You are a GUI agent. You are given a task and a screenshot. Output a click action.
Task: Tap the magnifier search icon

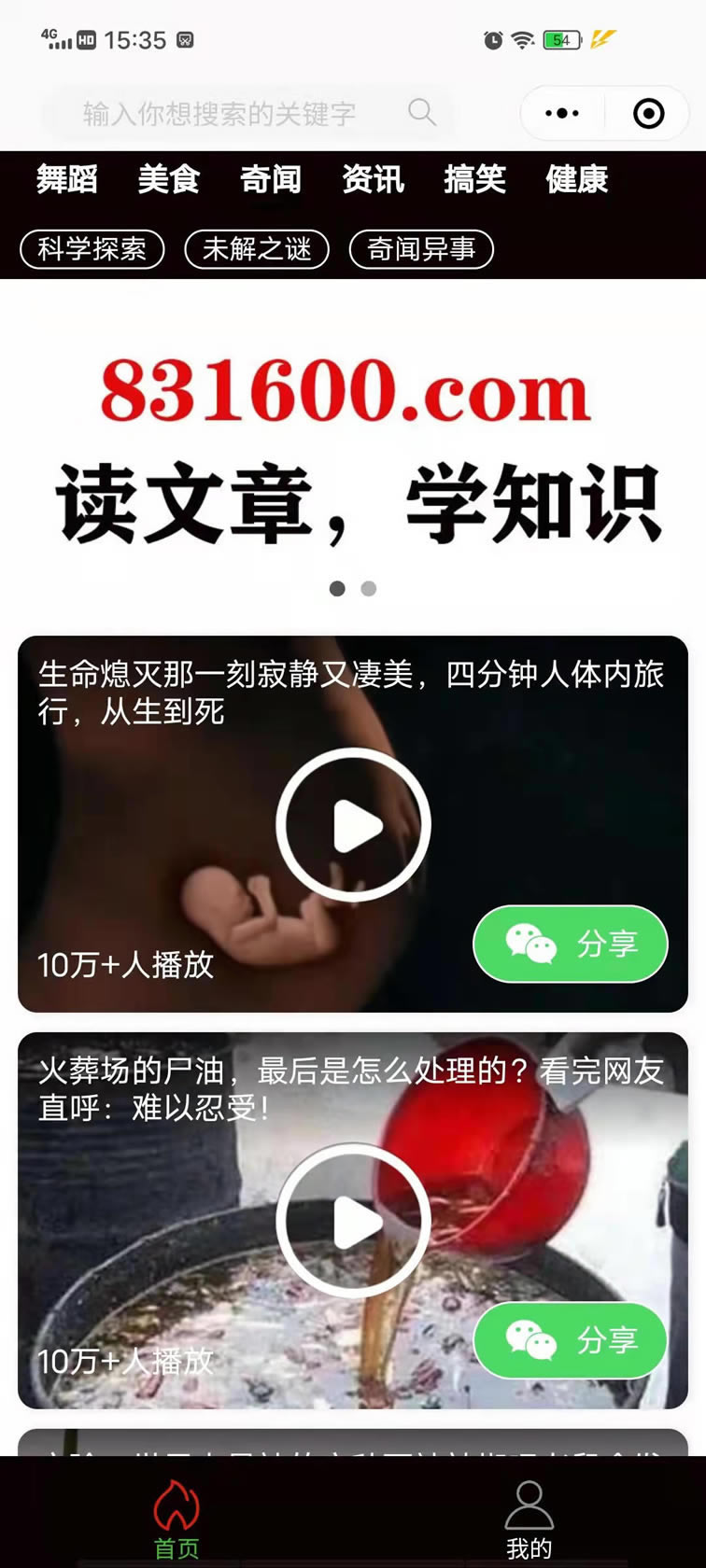[421, 113]
